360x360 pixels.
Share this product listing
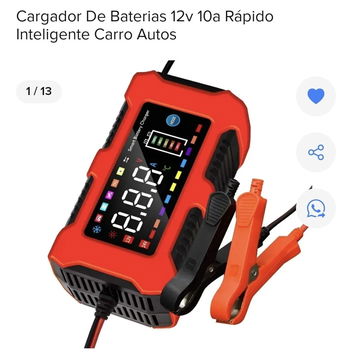[x=316, y=152]
